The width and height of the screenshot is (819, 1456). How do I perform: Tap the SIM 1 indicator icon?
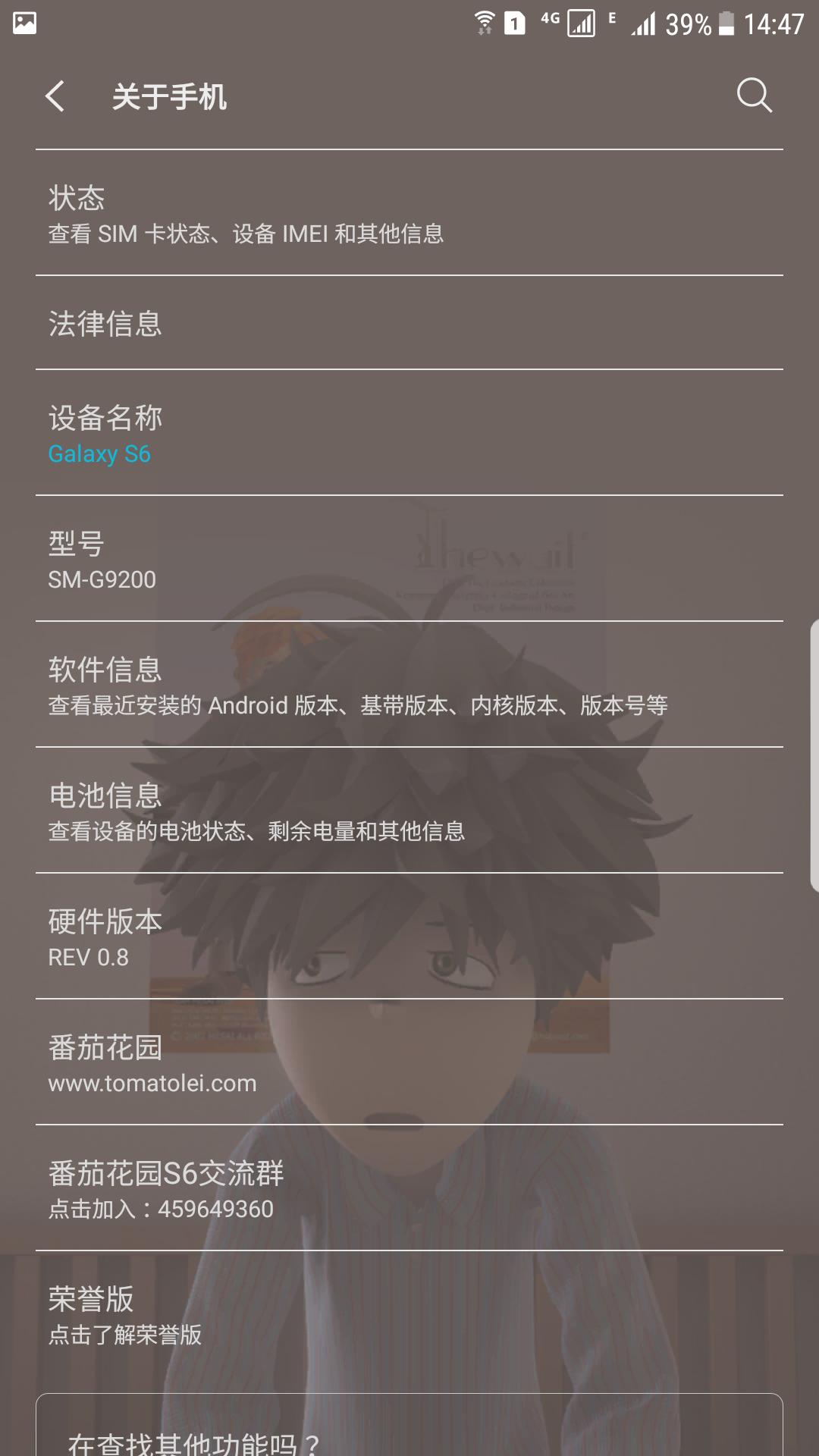click(x=515, y=22)
